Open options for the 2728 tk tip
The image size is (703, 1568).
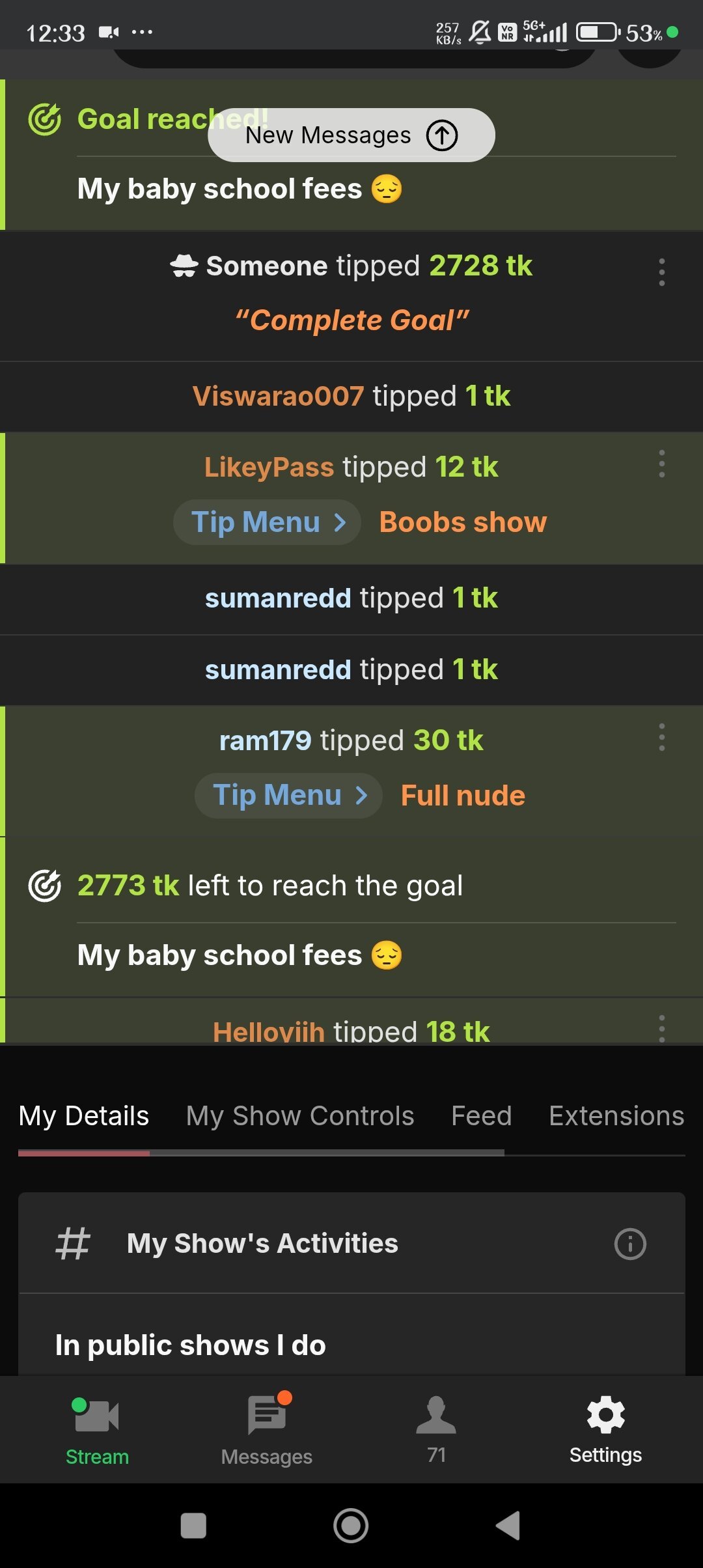[x=661, y=272]
